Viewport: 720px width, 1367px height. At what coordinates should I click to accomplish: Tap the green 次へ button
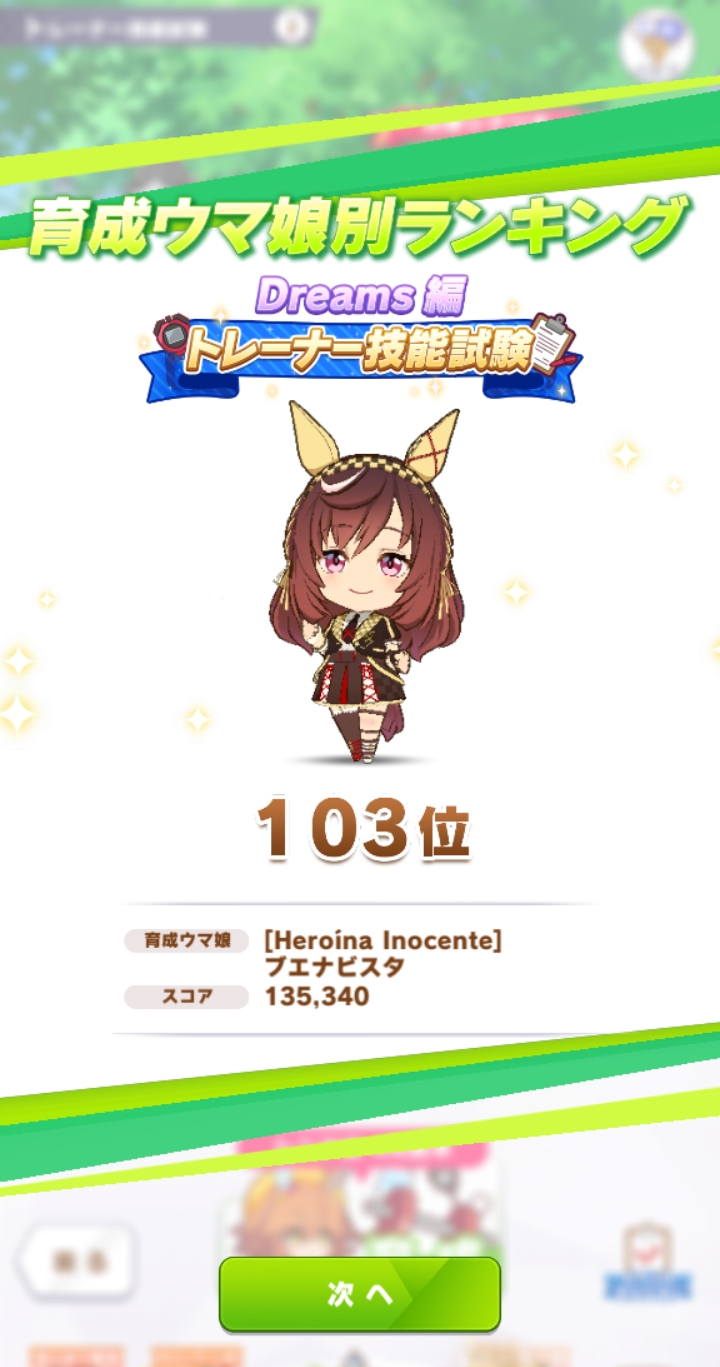pyautogui.click(x=360, y=1294)
